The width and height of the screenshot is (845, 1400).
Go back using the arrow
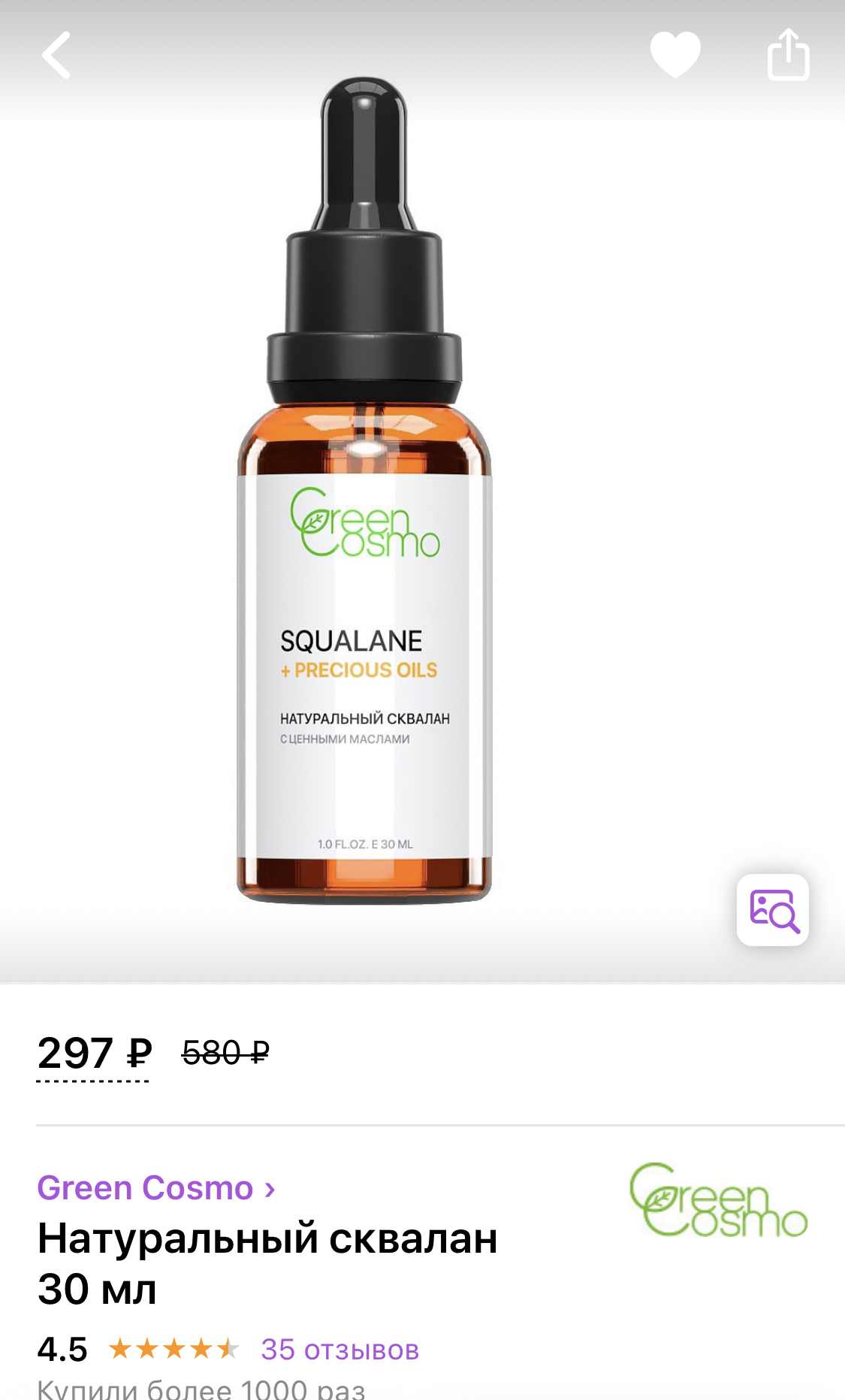coord(56,55)
